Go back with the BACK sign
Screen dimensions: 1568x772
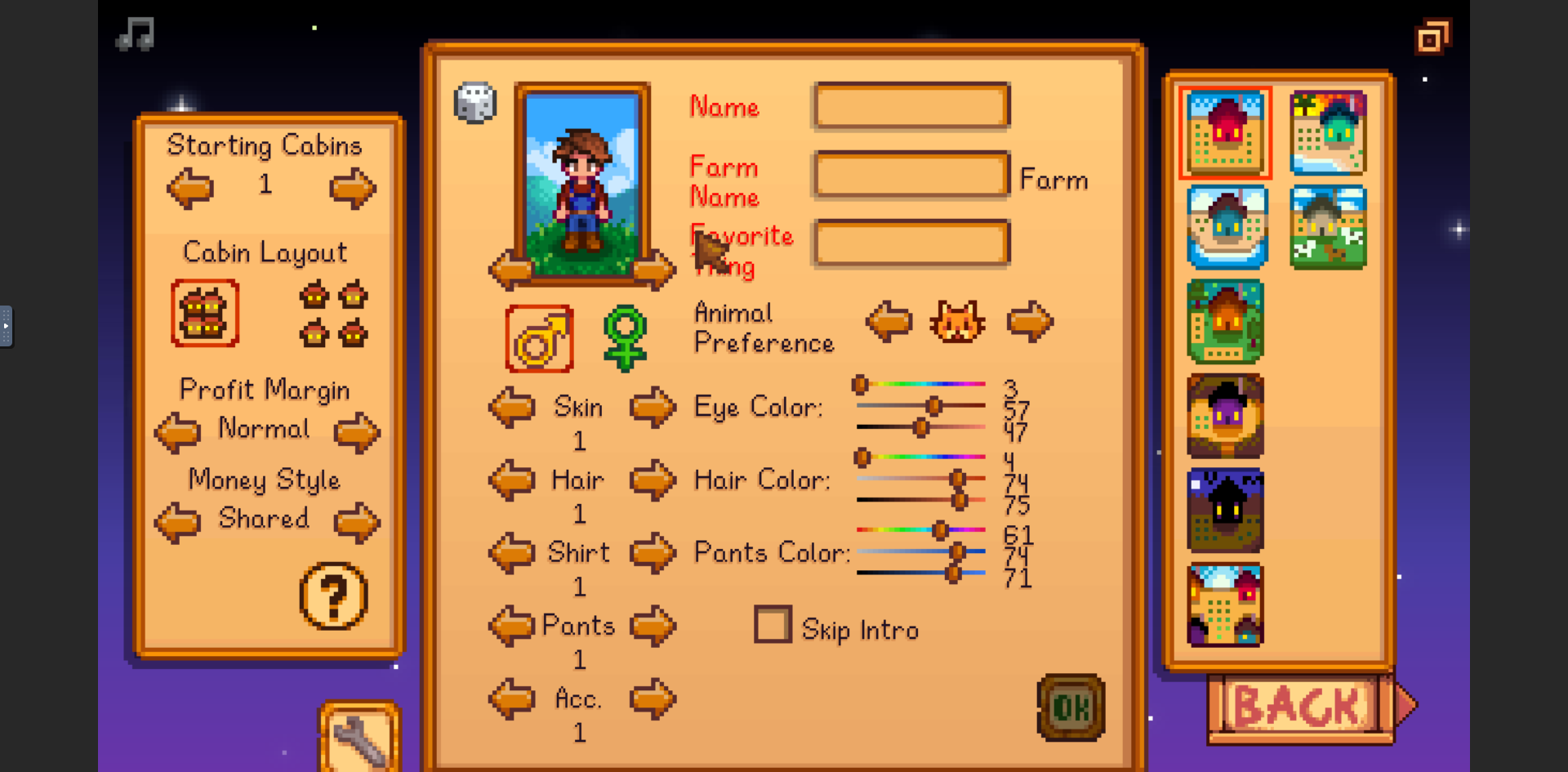(1300, 707)
